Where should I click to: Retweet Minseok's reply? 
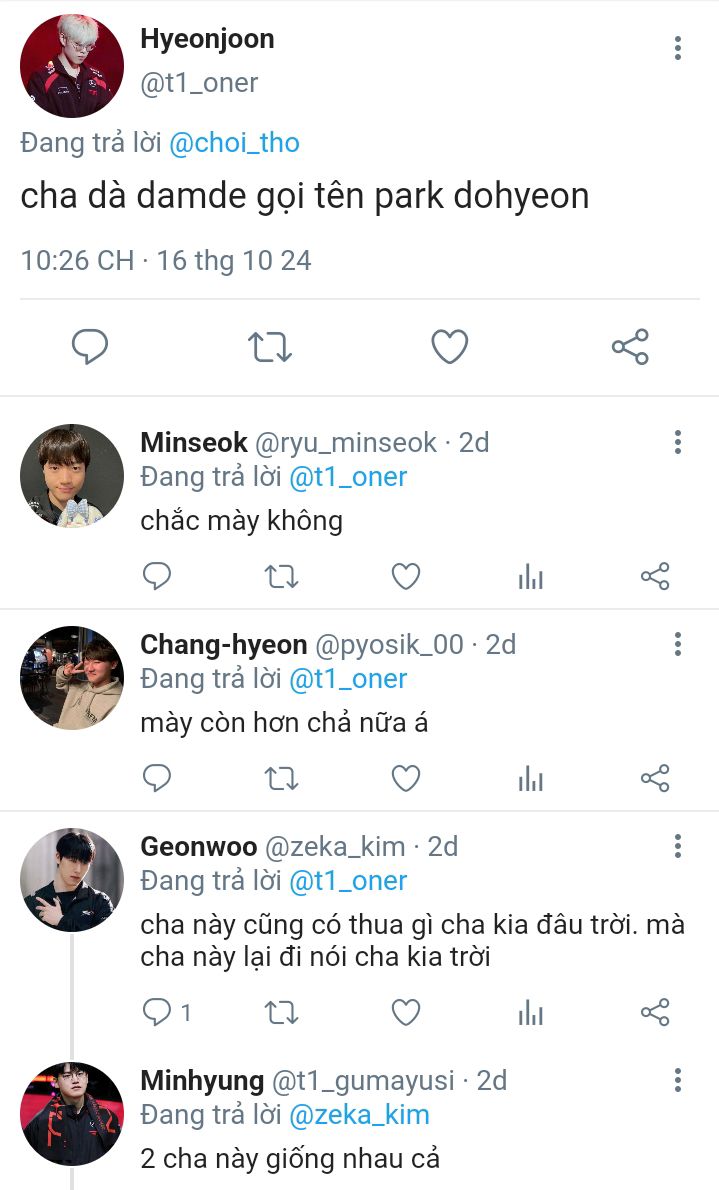point(281,576)
